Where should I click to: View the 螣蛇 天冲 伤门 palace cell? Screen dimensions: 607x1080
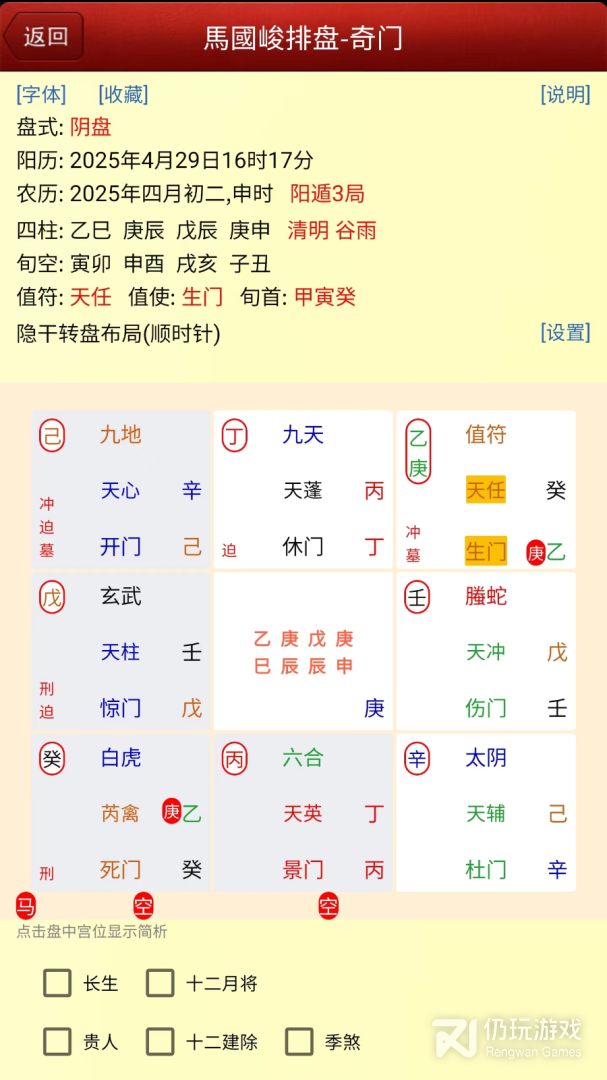[x=486, y=651]
